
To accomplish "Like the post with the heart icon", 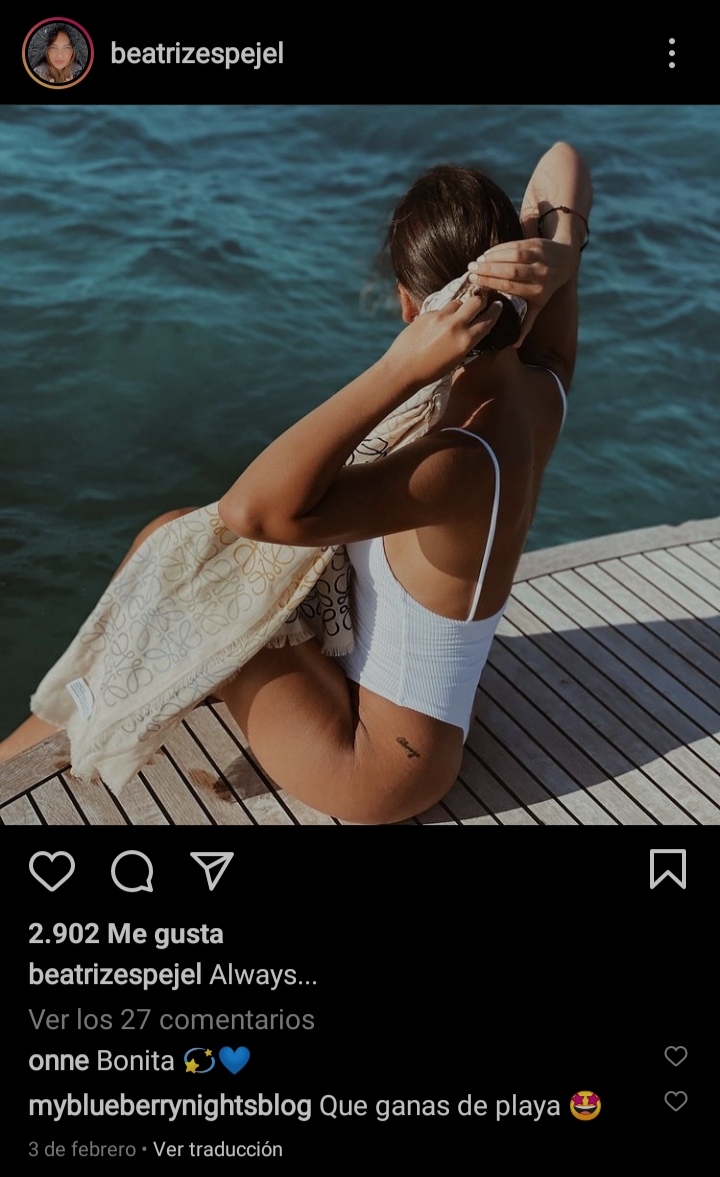I will (52, 870).
